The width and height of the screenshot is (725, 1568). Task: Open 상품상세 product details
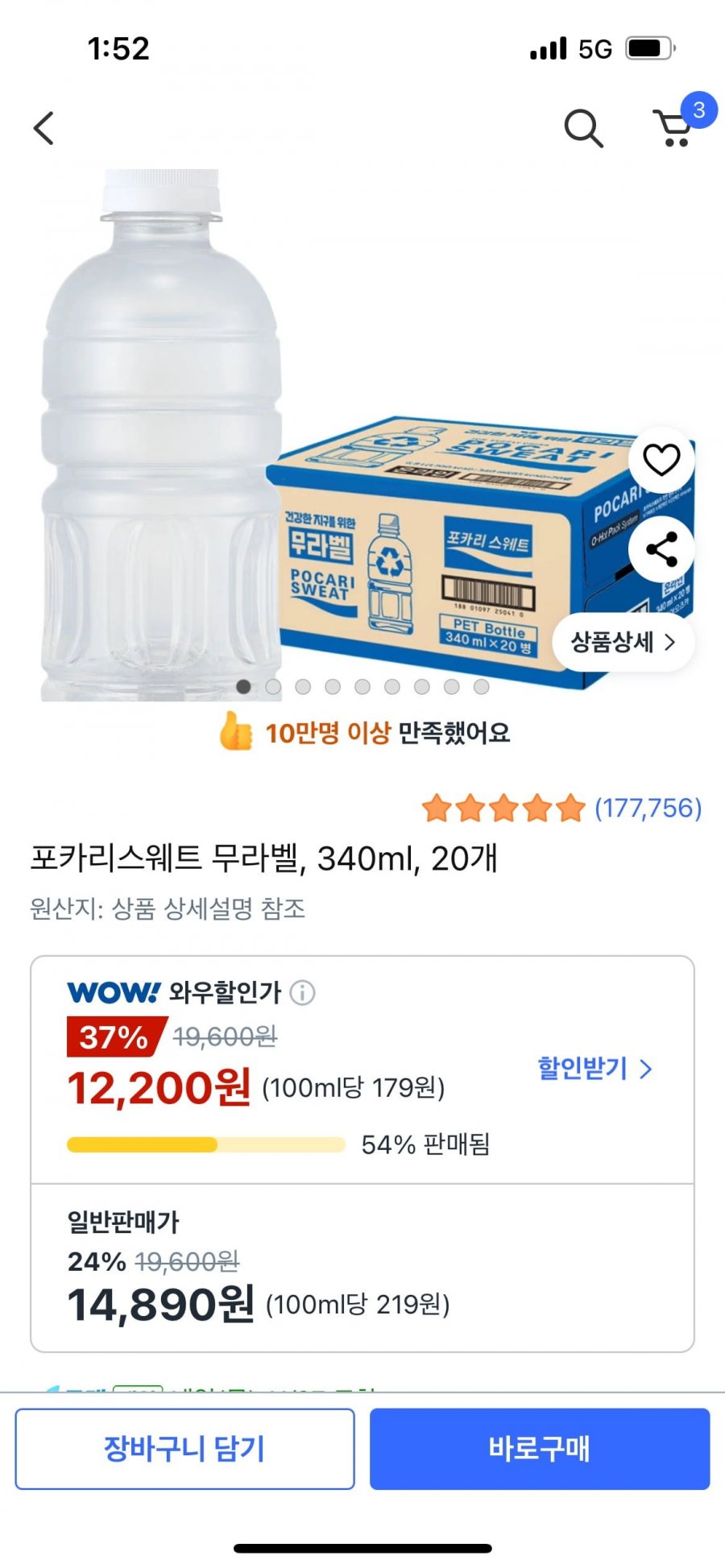(623, 642)
